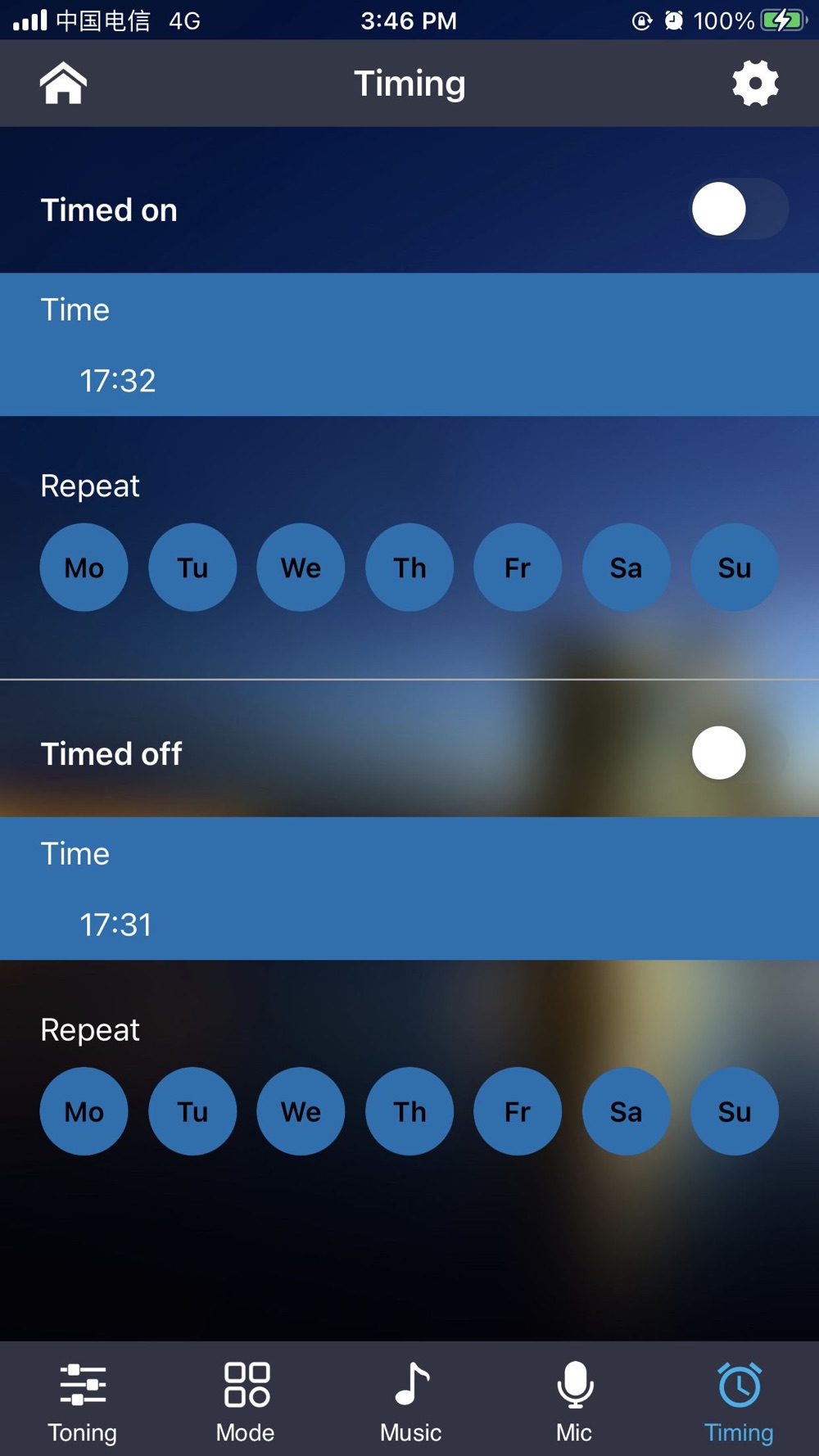
Task: Select Sa in Timed off repeat
Action: [x=627, y=1111]
